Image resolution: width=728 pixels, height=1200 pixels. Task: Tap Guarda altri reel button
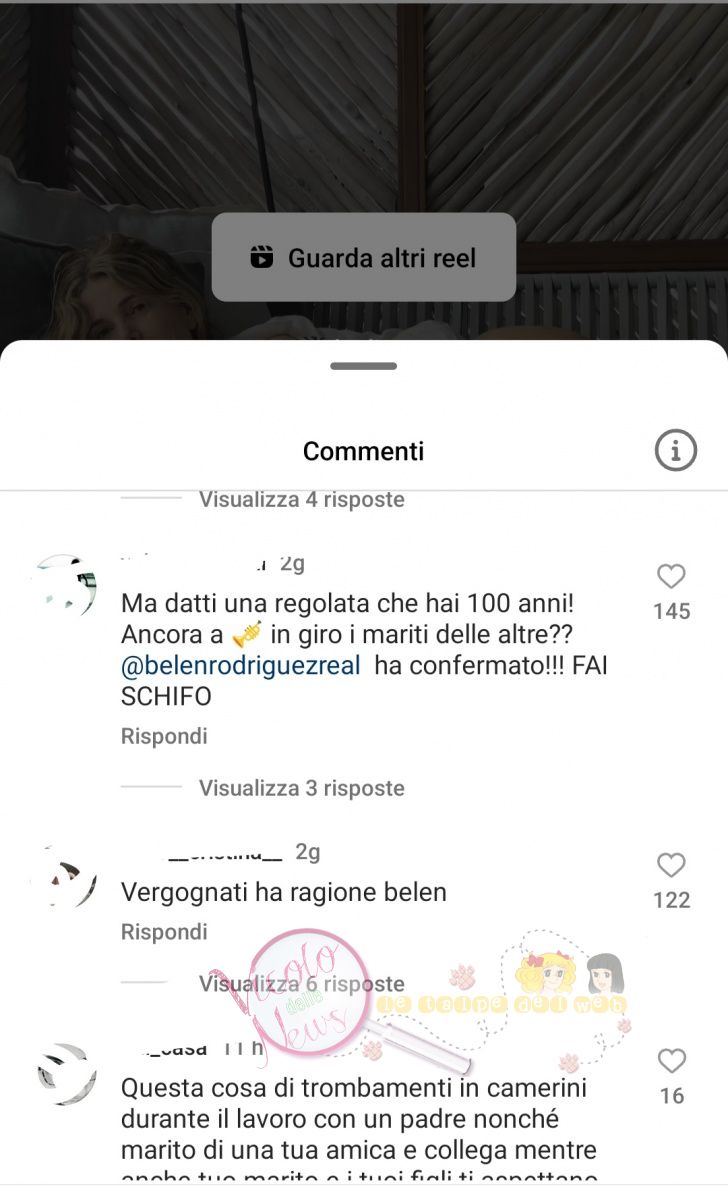click(363, 258)
